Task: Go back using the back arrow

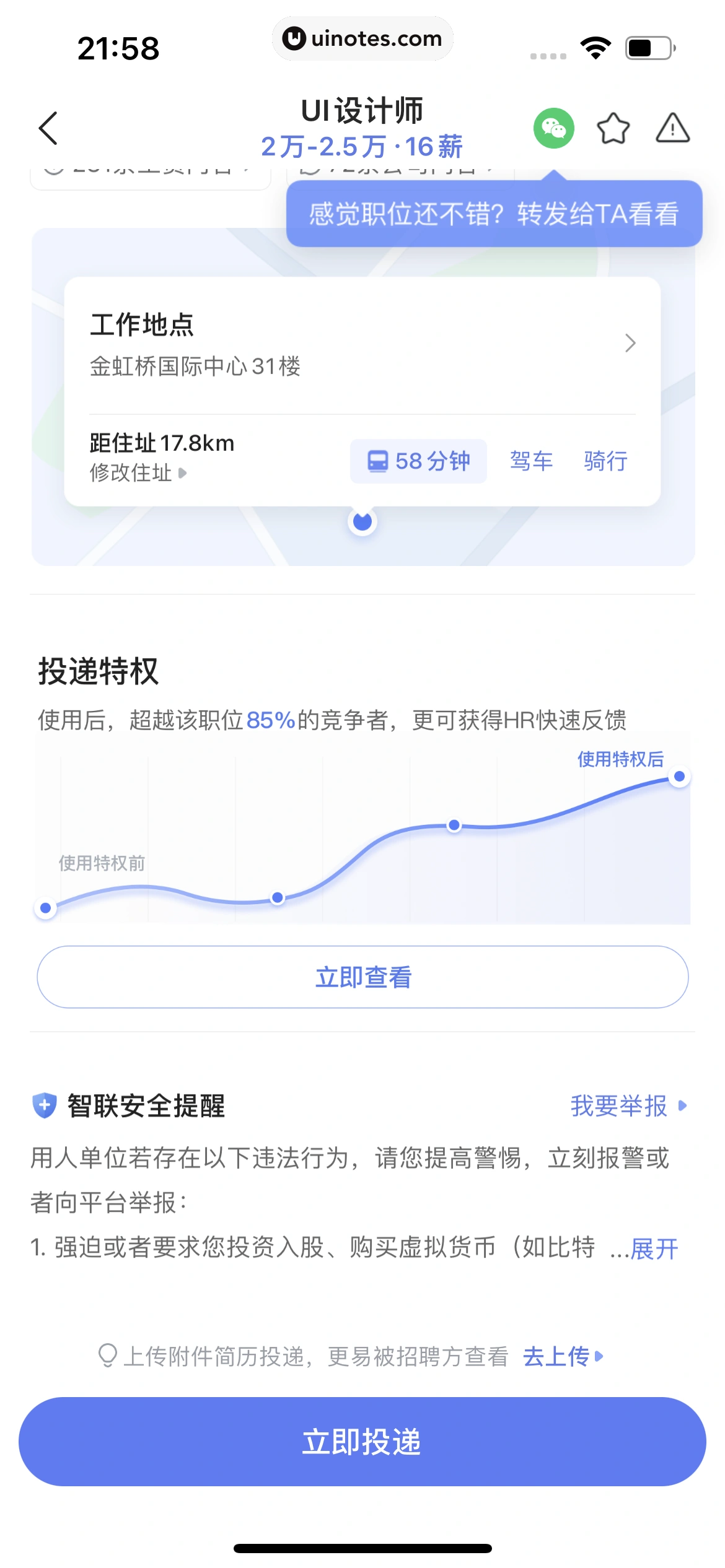Action: pyautogui.click(x=48, y=128)
